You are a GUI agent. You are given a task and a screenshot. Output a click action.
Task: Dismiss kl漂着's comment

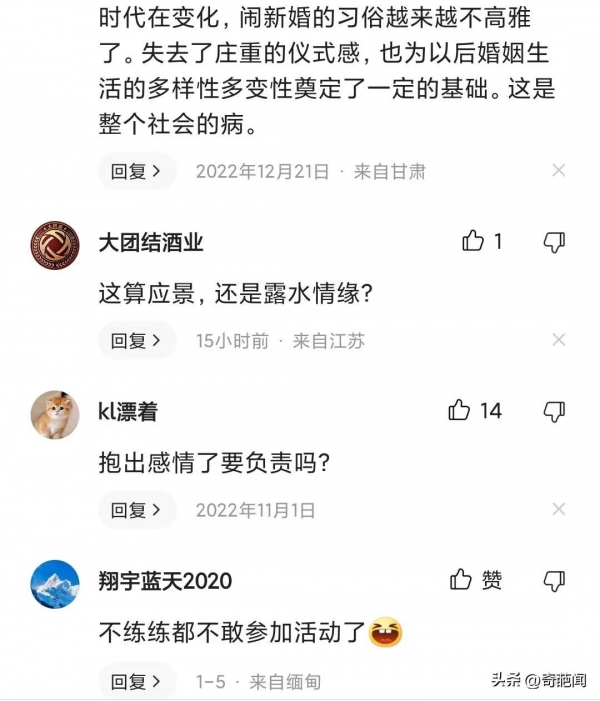(x=559, y=511)
